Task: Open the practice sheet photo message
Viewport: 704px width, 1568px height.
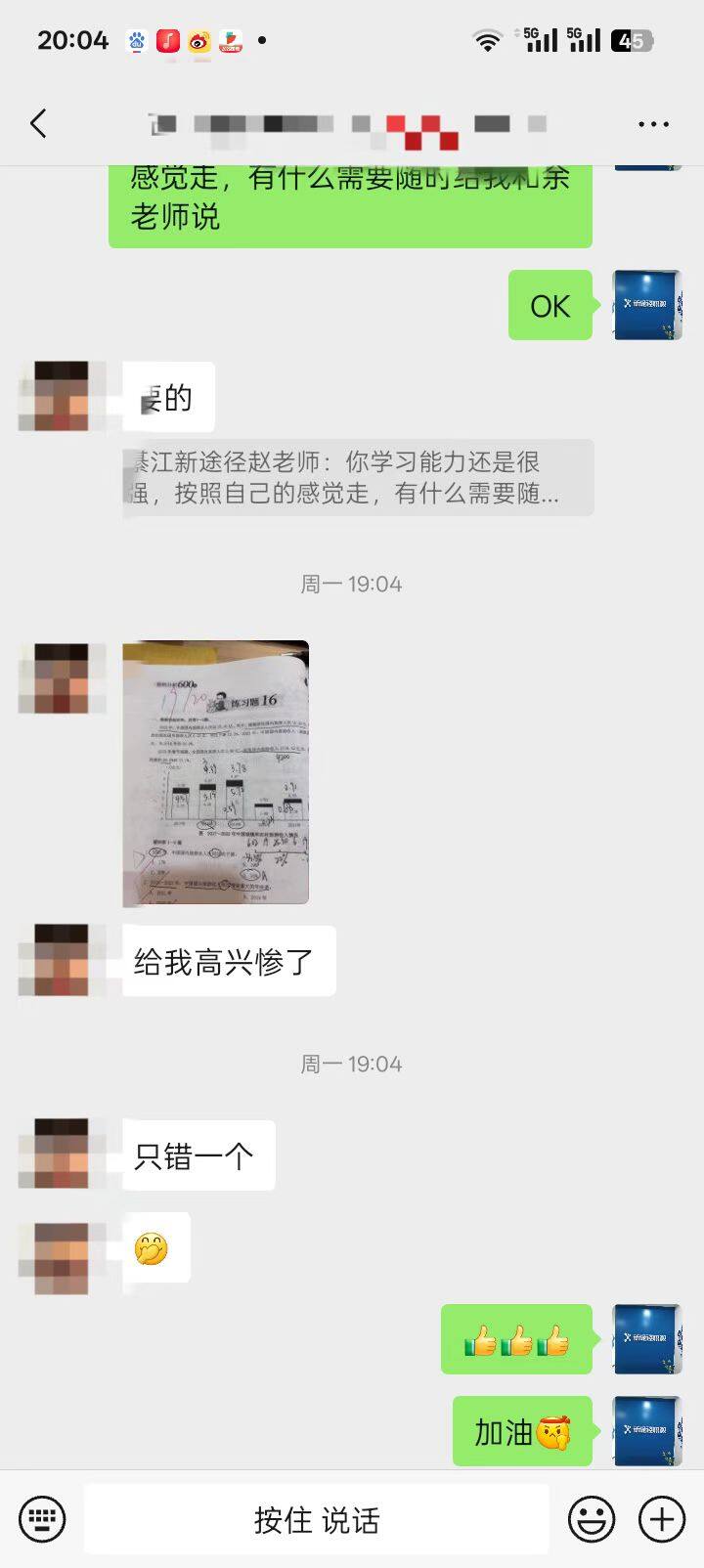Action: click(216, 772)
